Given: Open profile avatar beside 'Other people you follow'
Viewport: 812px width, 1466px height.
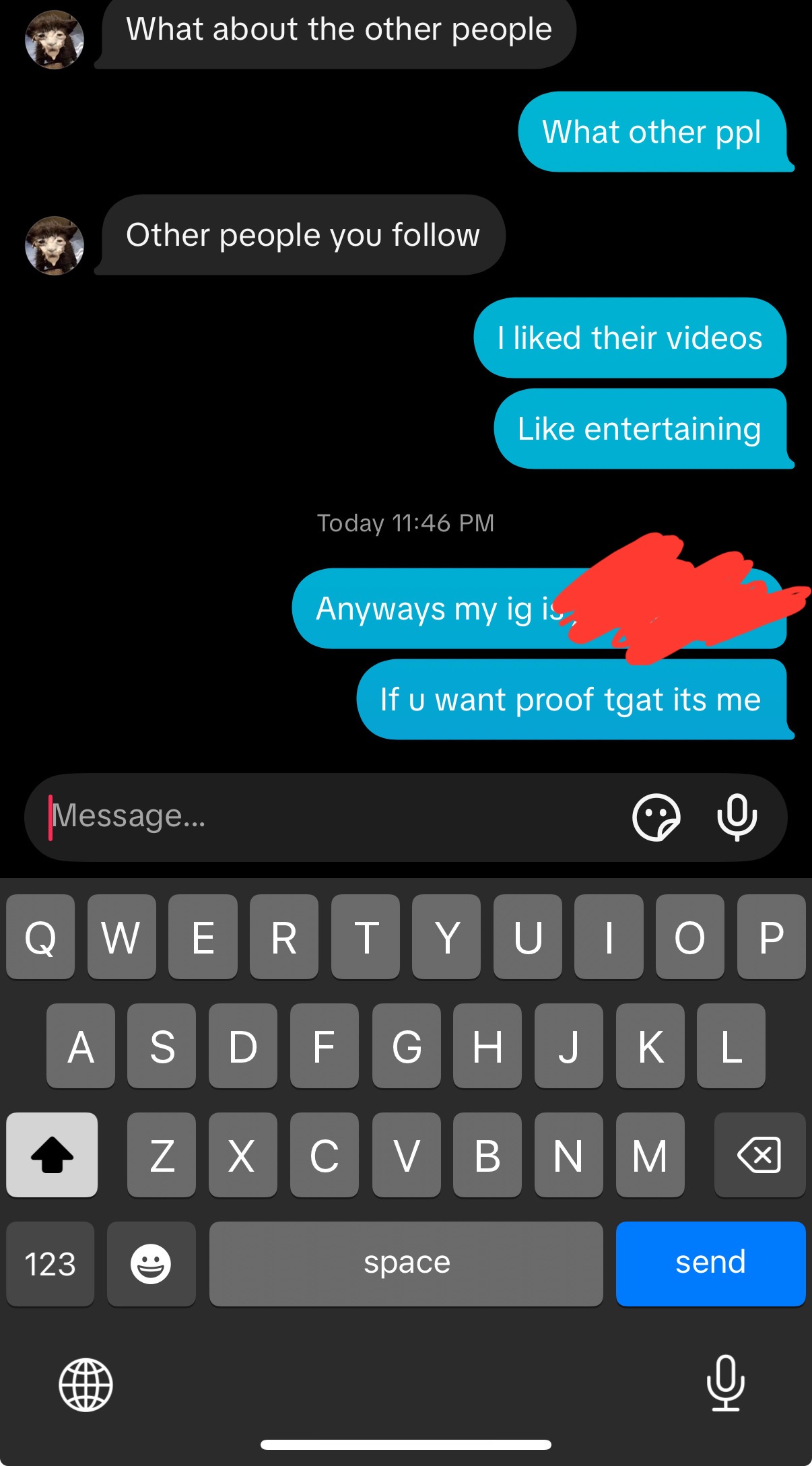Looking at the screenshot, I should (55, 245).
